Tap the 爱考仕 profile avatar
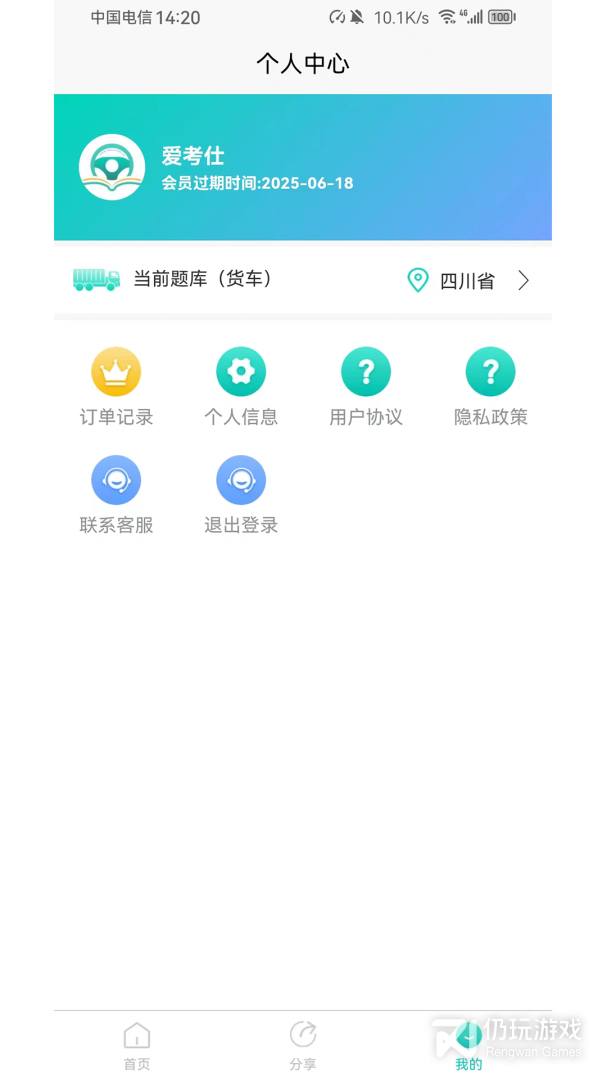The width and height of the screenshot is (607, 1080). point(112,167)
